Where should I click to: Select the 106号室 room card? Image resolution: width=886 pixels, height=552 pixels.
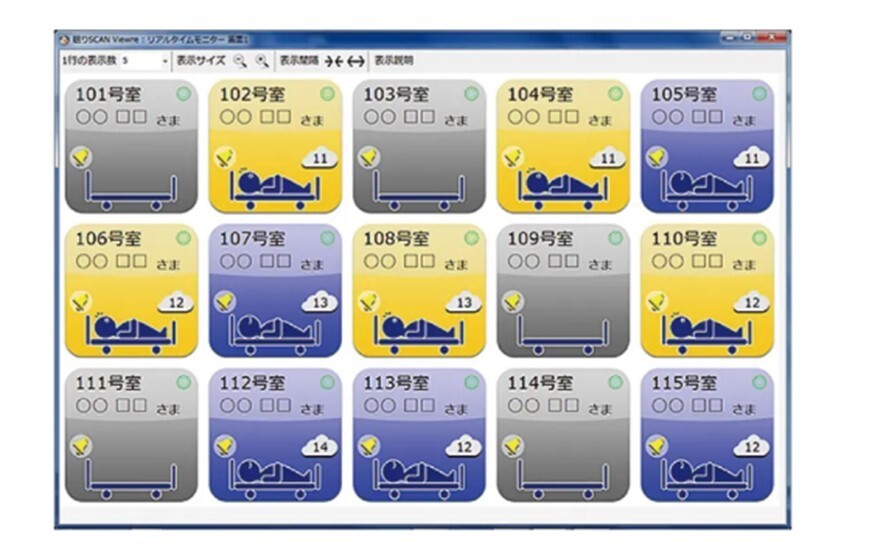(131, 291)
